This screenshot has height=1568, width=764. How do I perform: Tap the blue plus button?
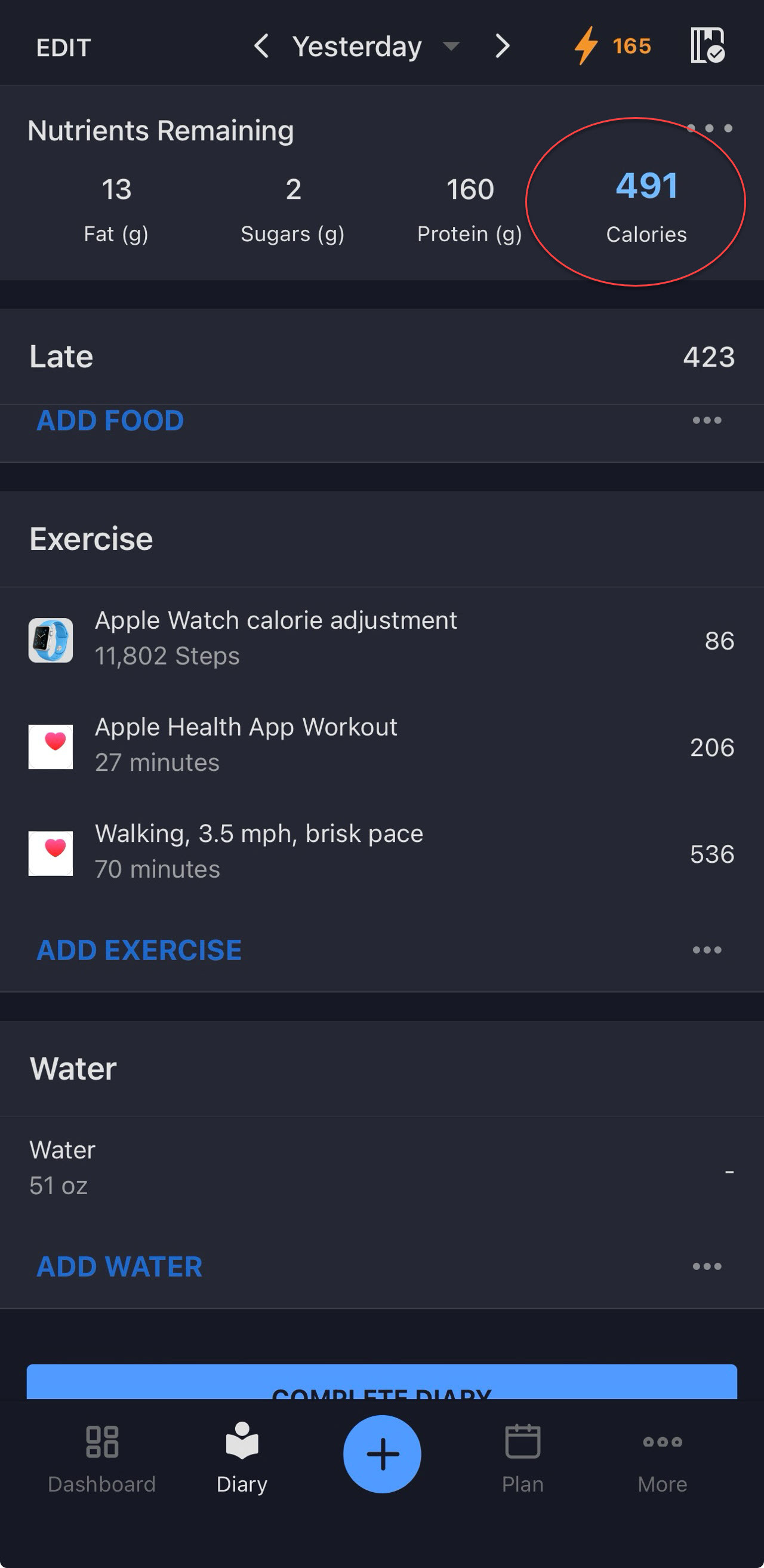tap(382, 1454)
